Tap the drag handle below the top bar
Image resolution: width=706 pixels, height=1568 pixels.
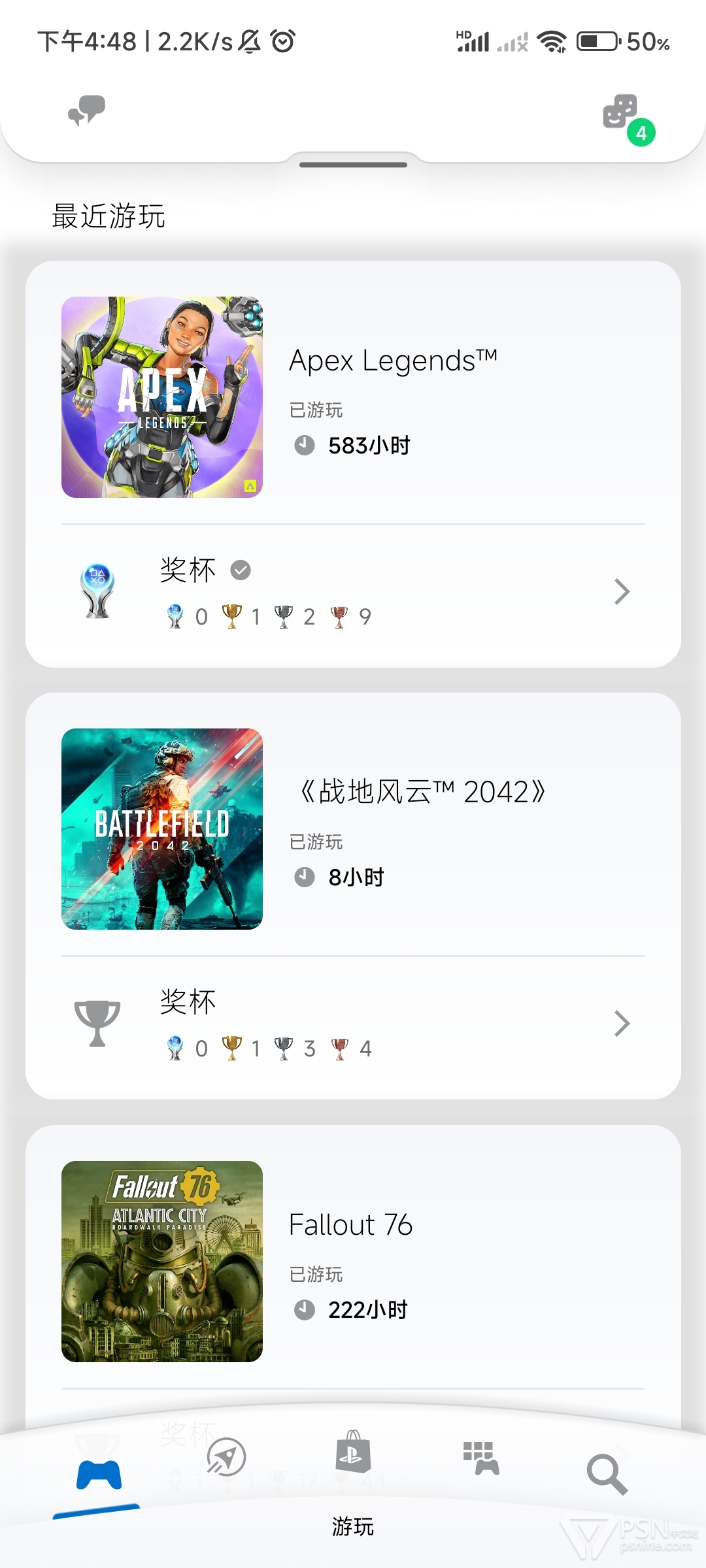tap(353, 165)
